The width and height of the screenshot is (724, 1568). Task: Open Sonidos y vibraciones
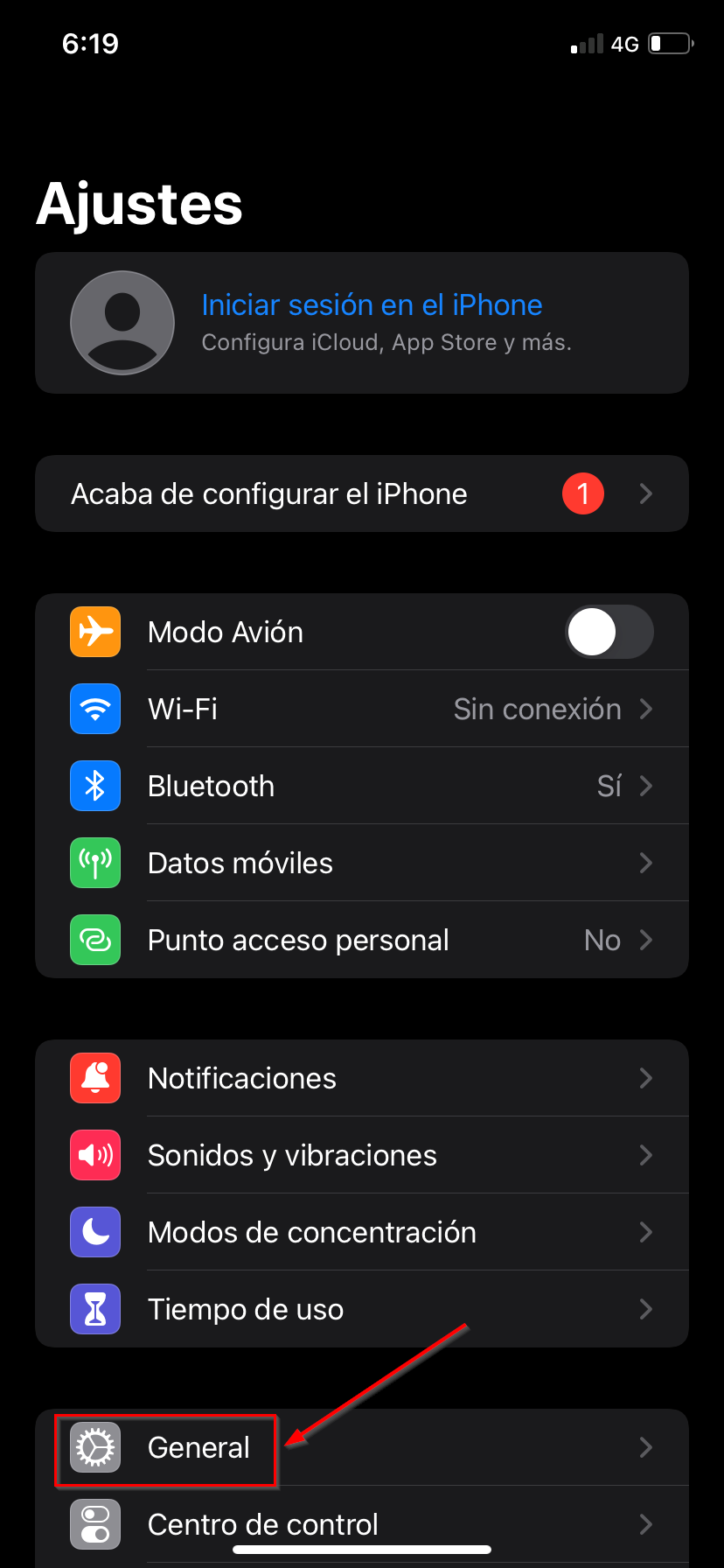coord(362,1155)
